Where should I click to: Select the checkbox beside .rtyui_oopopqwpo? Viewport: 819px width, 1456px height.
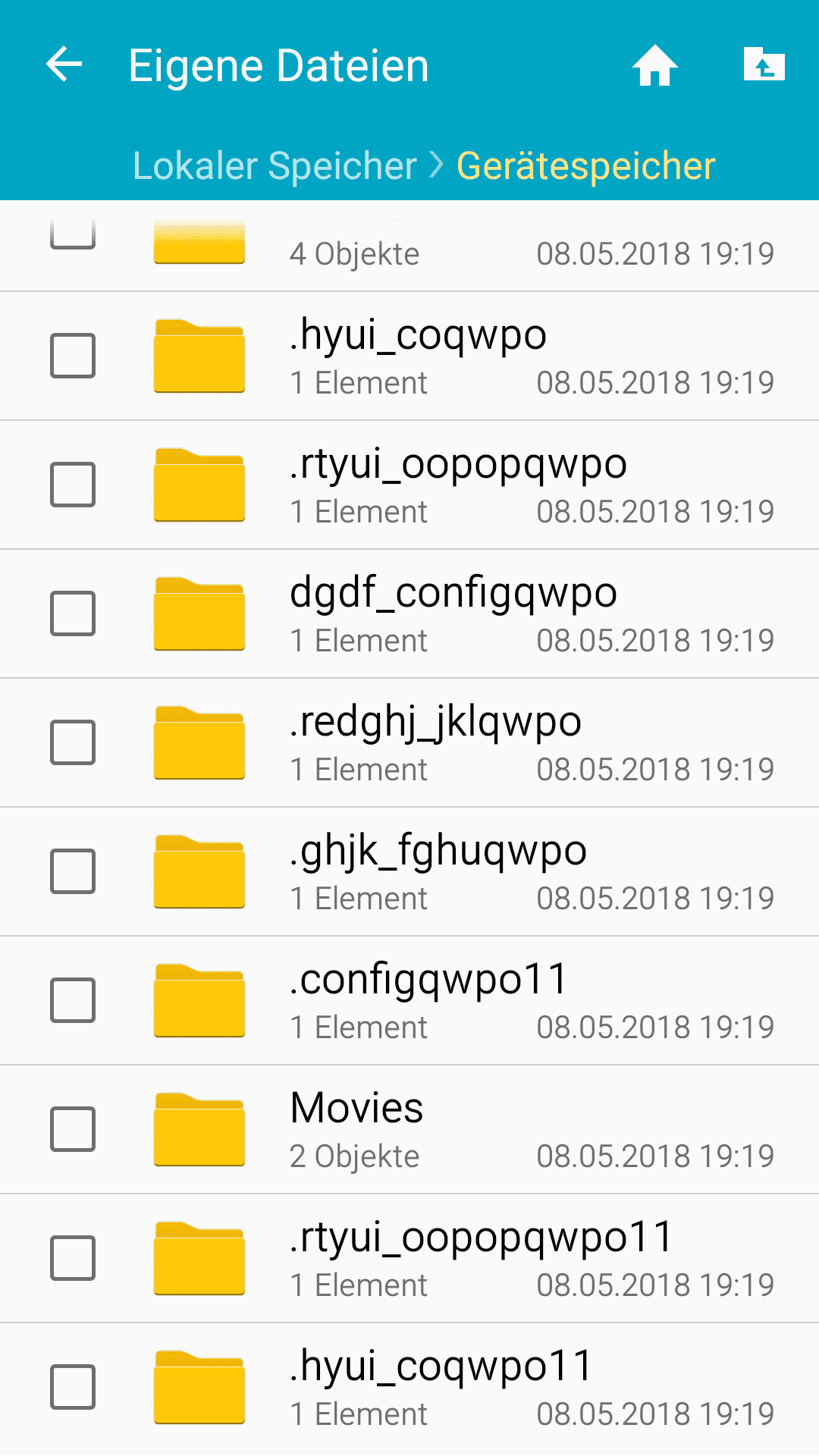coord(73,485)
